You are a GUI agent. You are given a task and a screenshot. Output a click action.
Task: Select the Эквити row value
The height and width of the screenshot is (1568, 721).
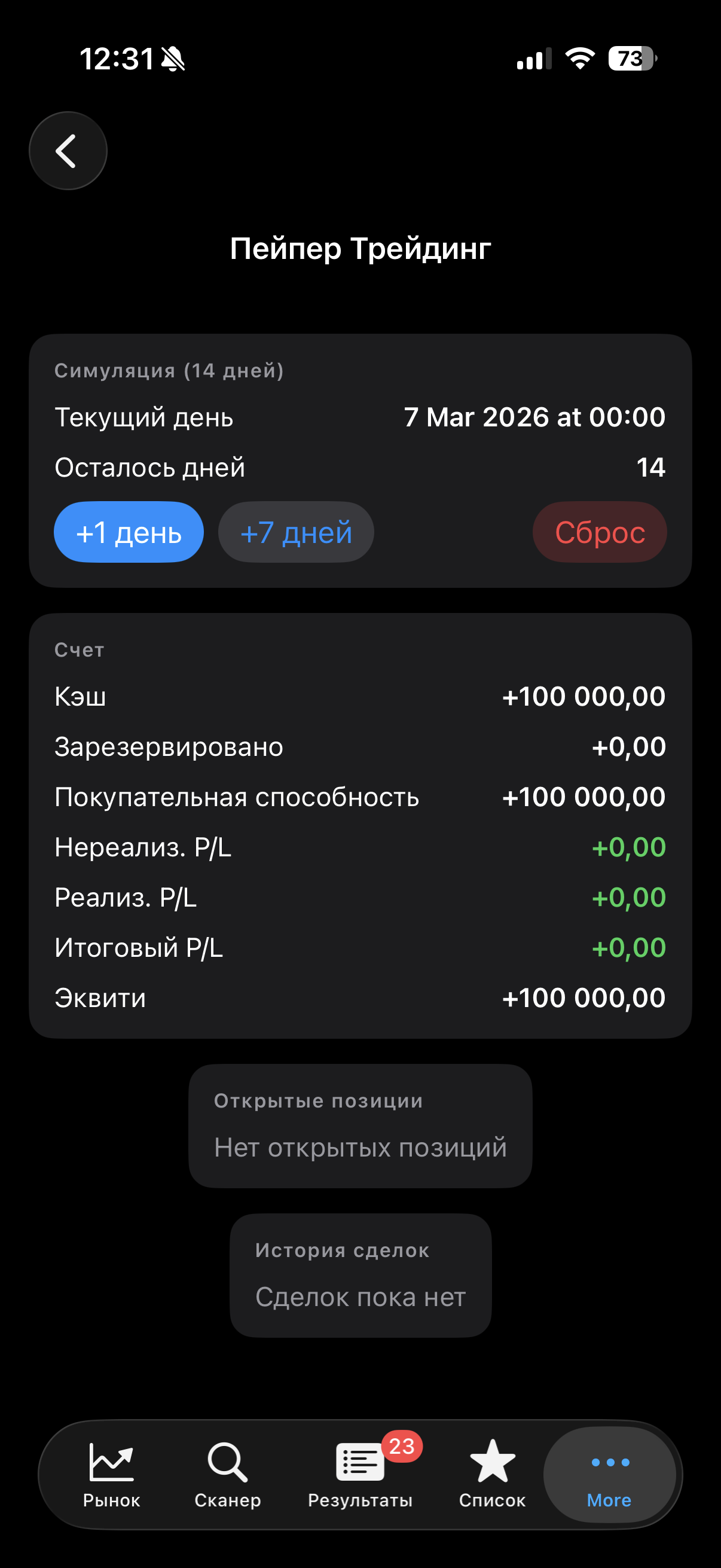583,997
